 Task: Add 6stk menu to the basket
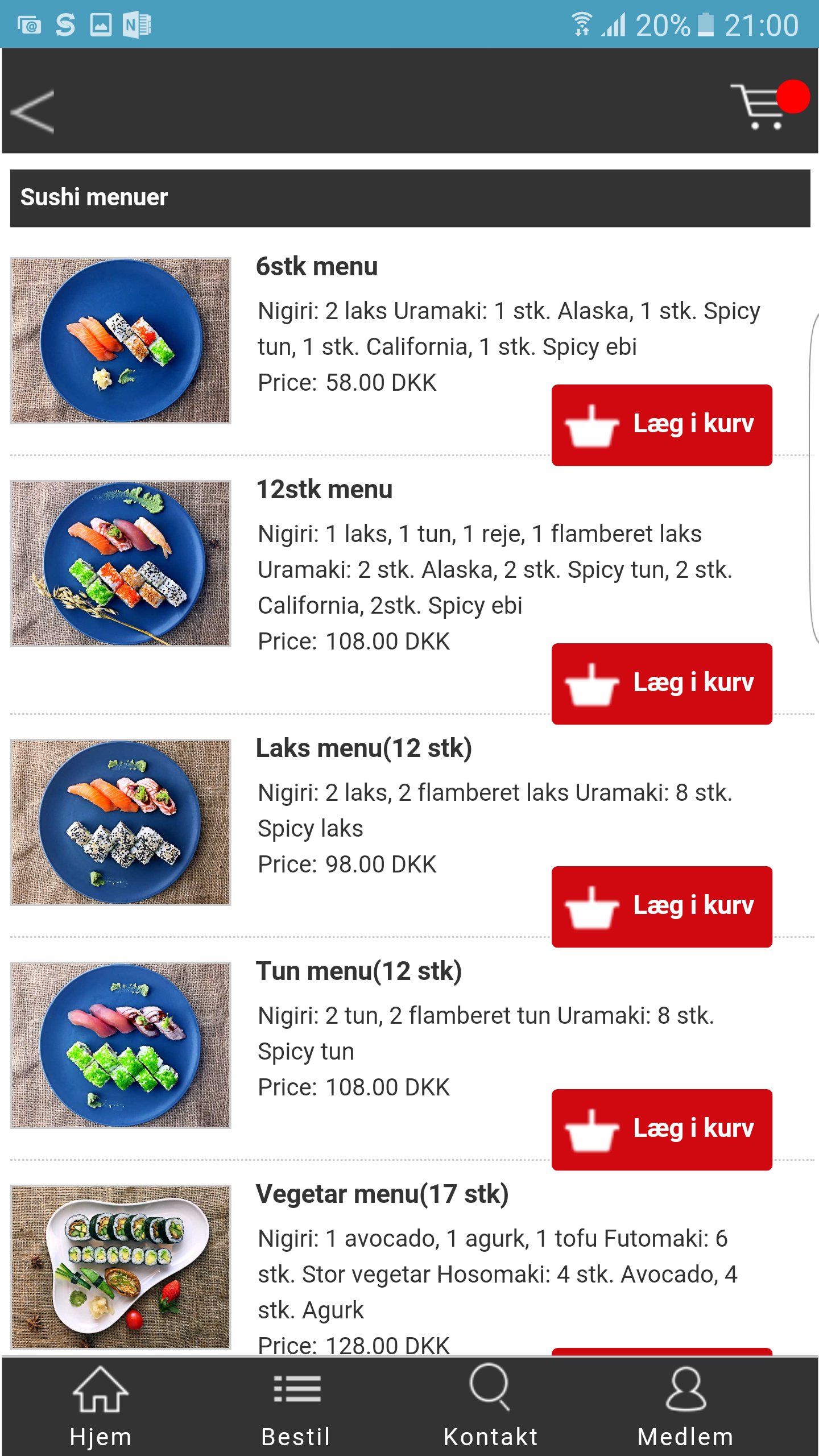[x=661, y=425]
